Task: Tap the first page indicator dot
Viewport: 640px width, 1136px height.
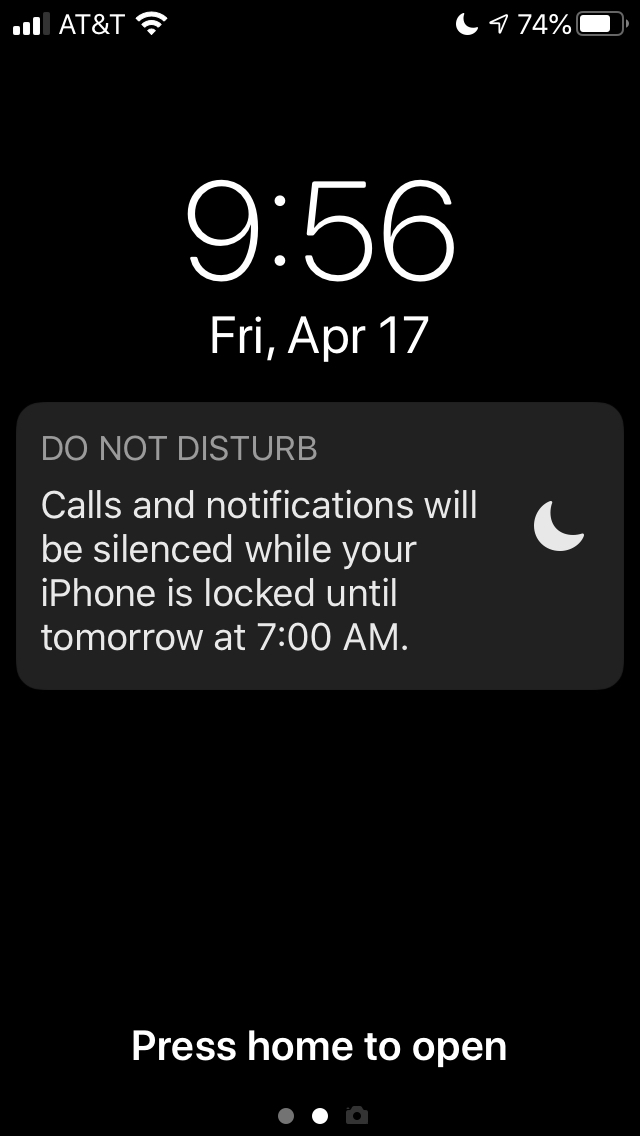Action: pyautogui.click(x=286, y=1116)
